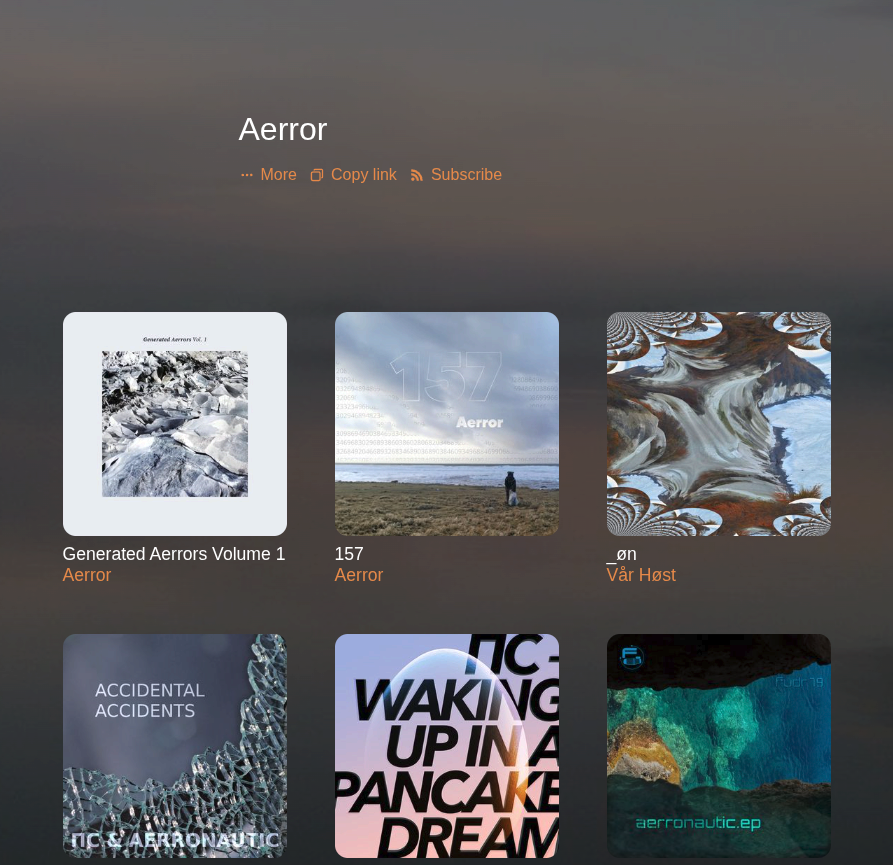Open the _øn title link
The height and width of the screenshot is (865, 893).
click(621, 554)
